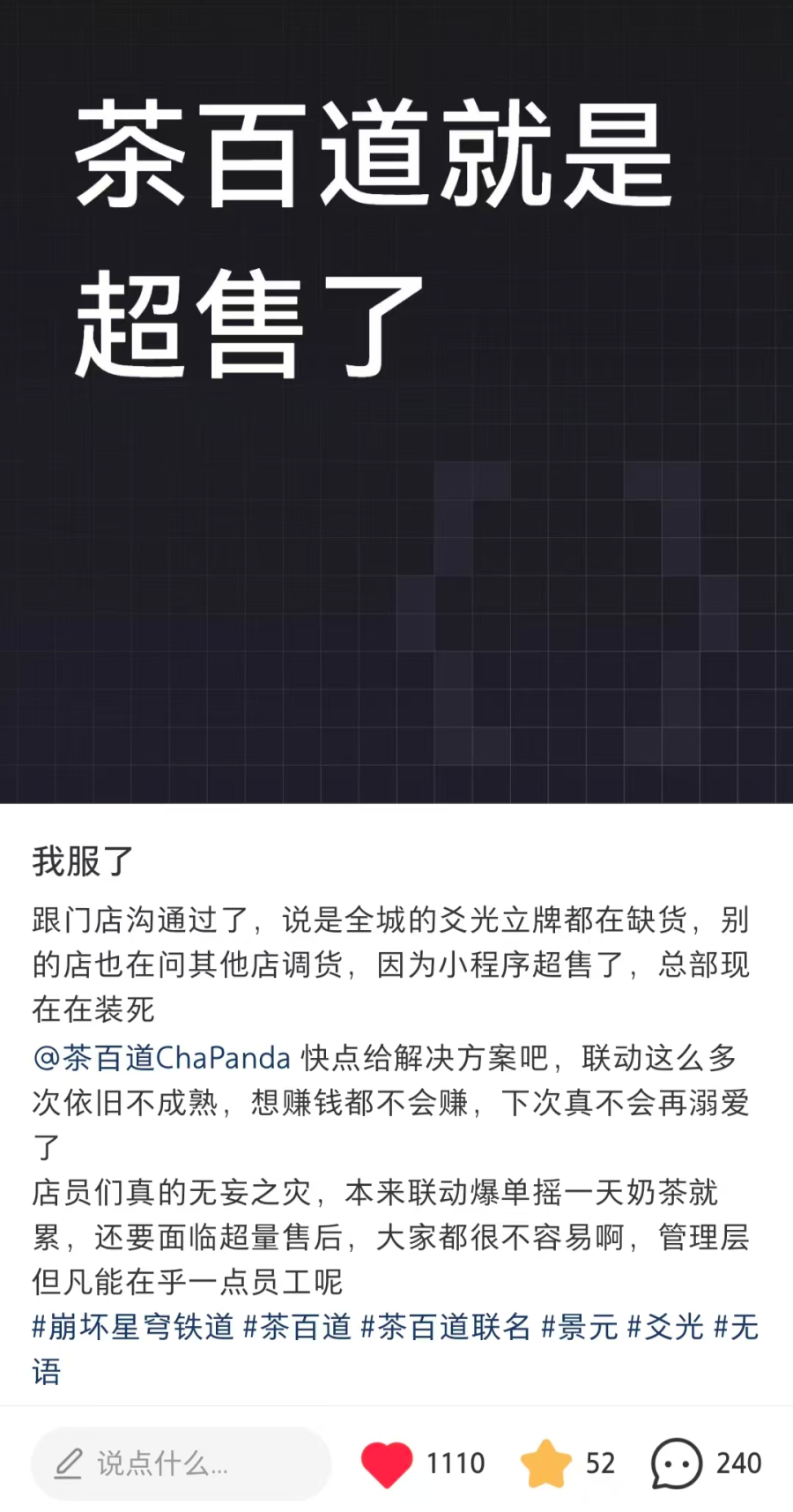Open the #茶百道联名 hashtag

coord(446,1326)
